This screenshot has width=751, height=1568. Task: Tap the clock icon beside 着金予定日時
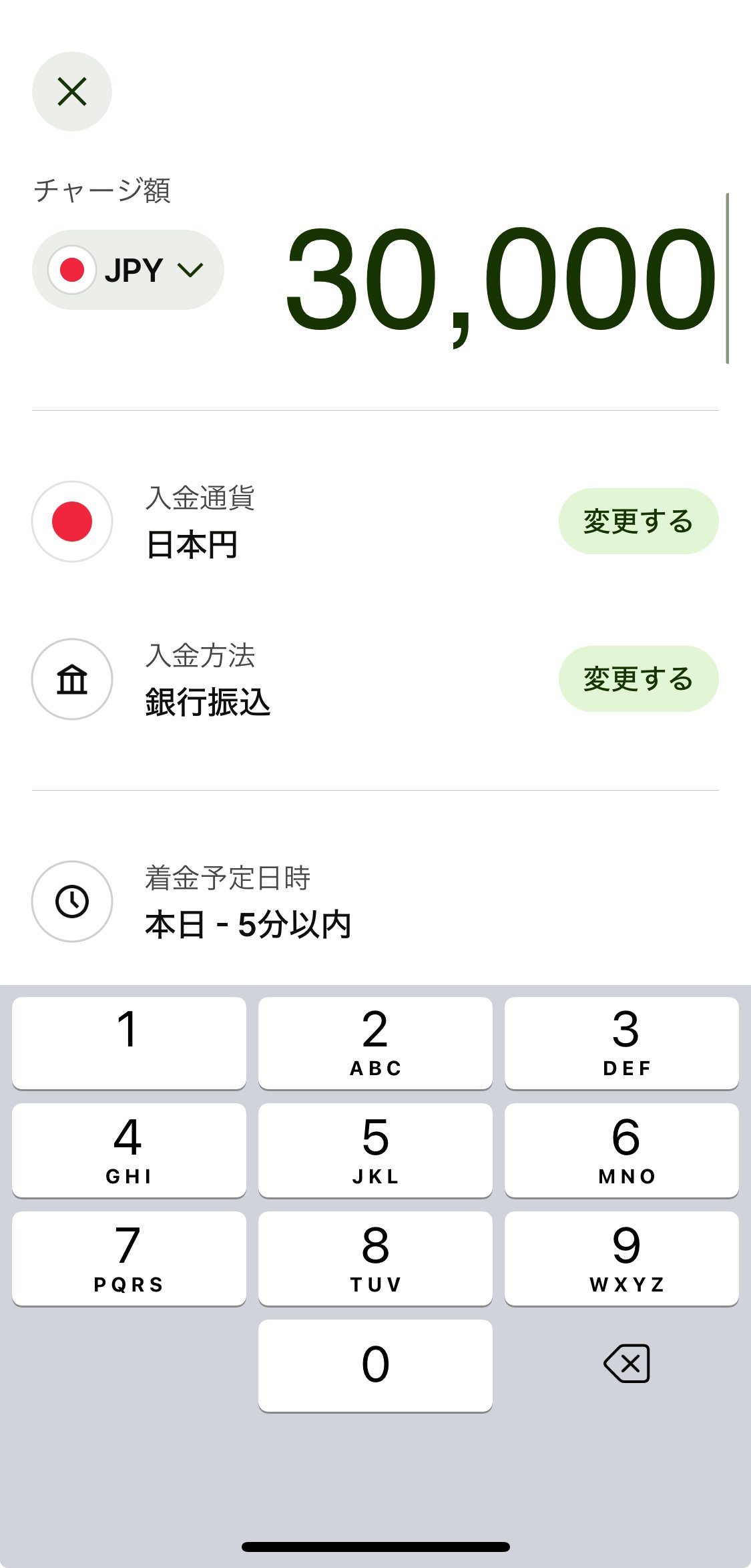[71, 901]
